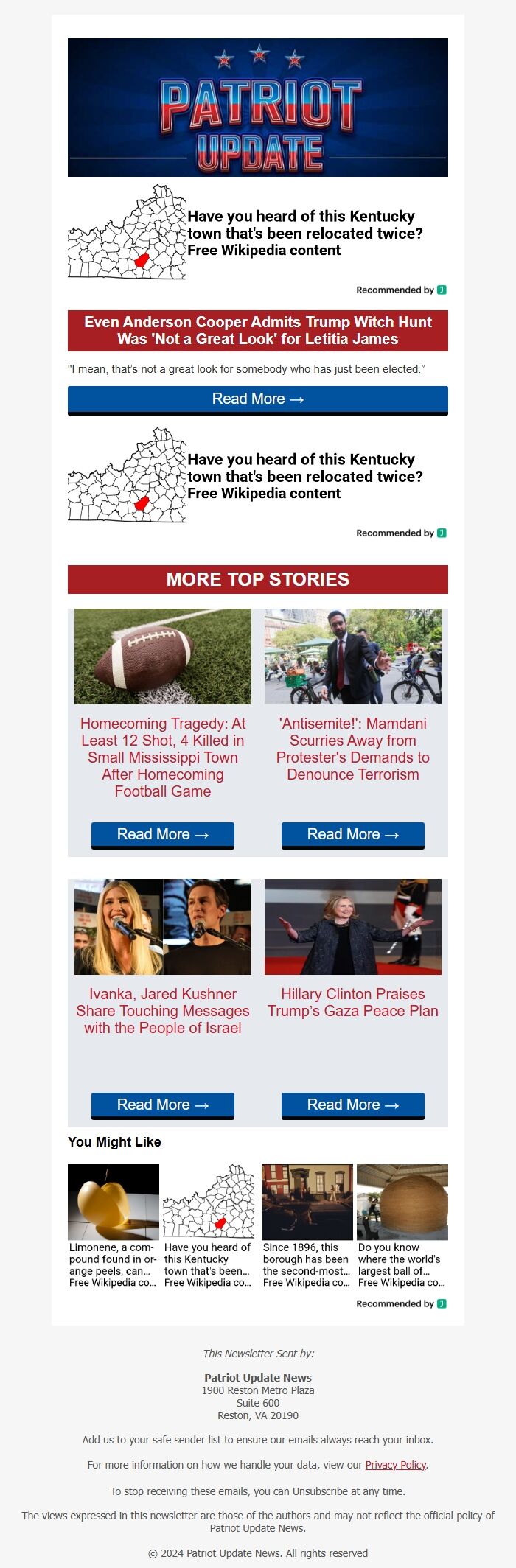The width and height of the screenshot is (516, 1568).
Task: View the Privacy Policy link
Action: tap(395, 1464)
